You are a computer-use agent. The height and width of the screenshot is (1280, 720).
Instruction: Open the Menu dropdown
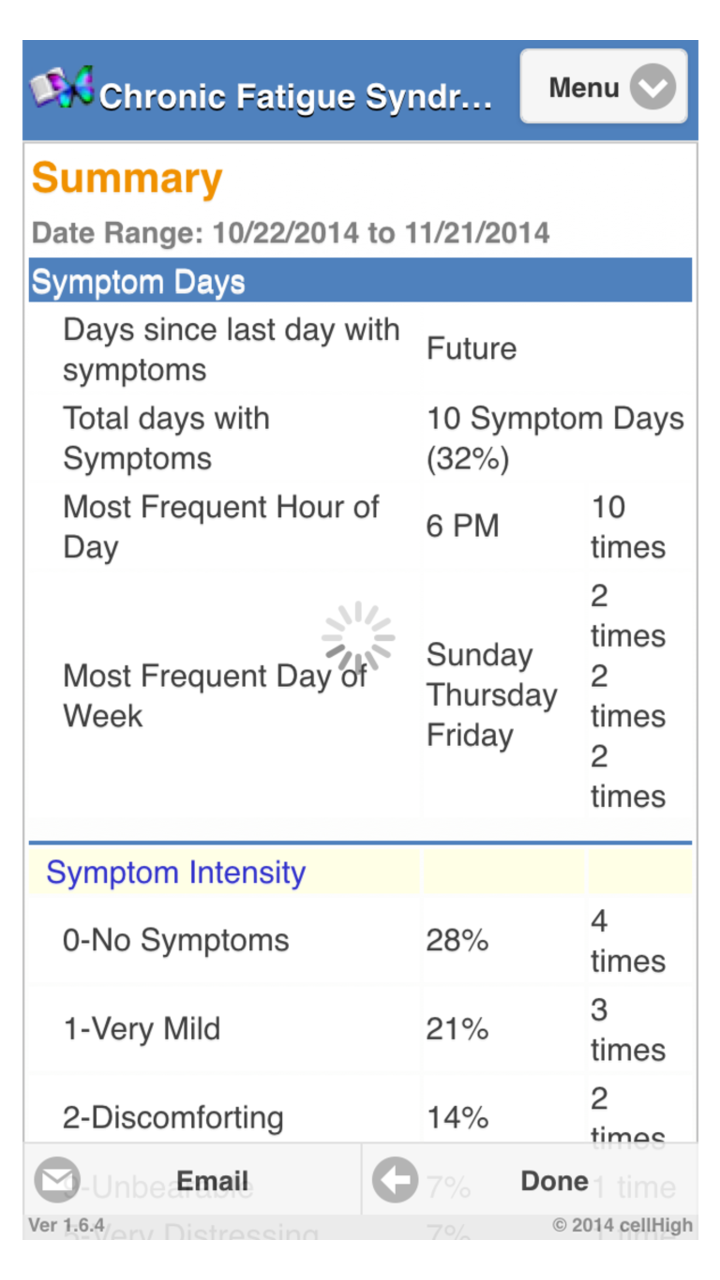[x=603, y=88]
